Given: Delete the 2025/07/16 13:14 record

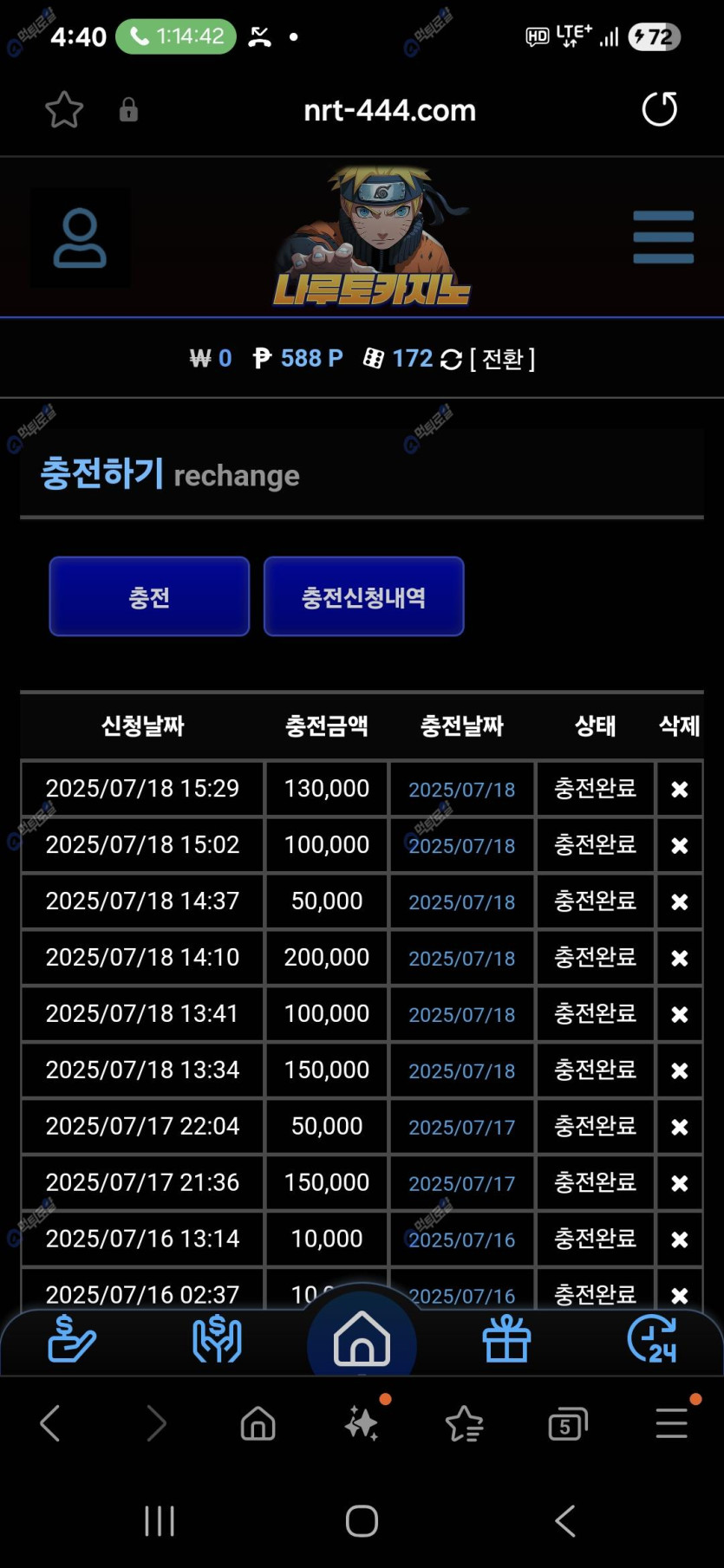Looking at the screenshot, I should [x=680, y=1239].
